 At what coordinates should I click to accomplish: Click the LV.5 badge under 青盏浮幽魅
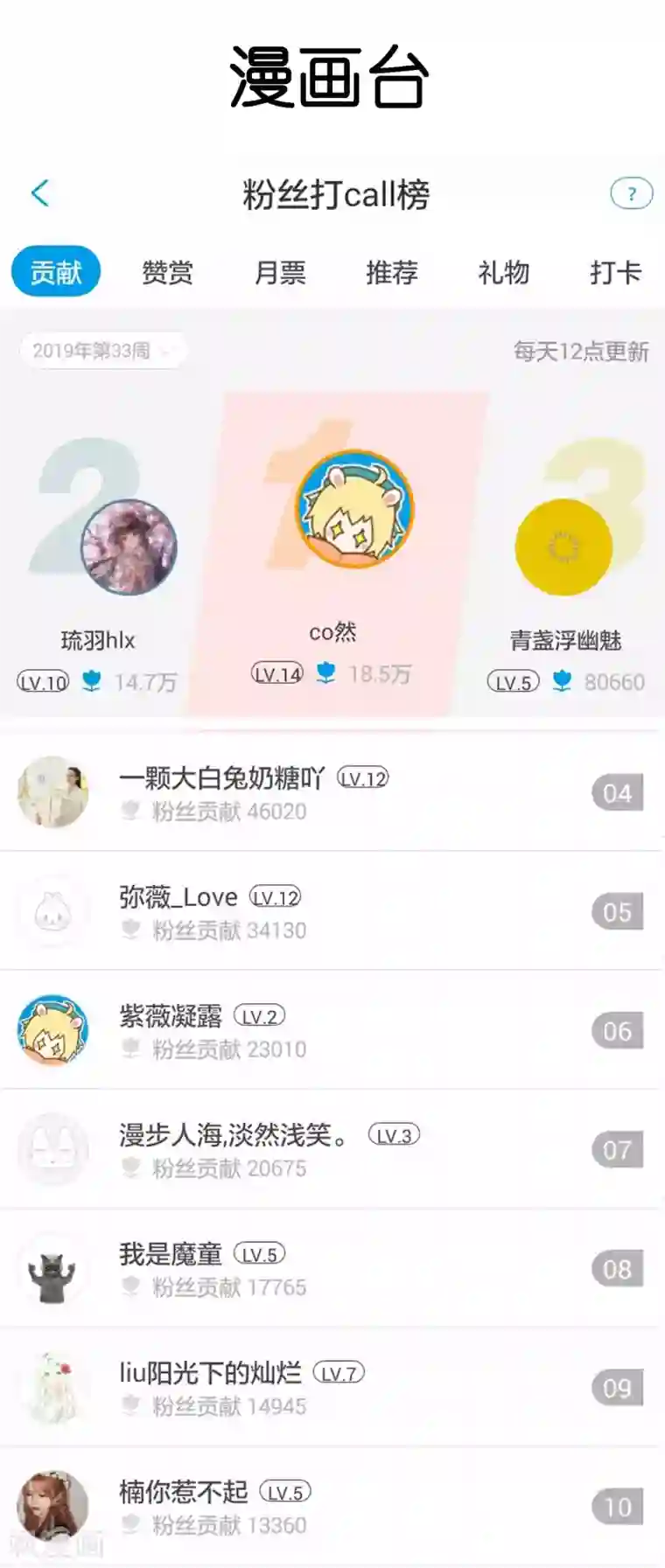513,679
